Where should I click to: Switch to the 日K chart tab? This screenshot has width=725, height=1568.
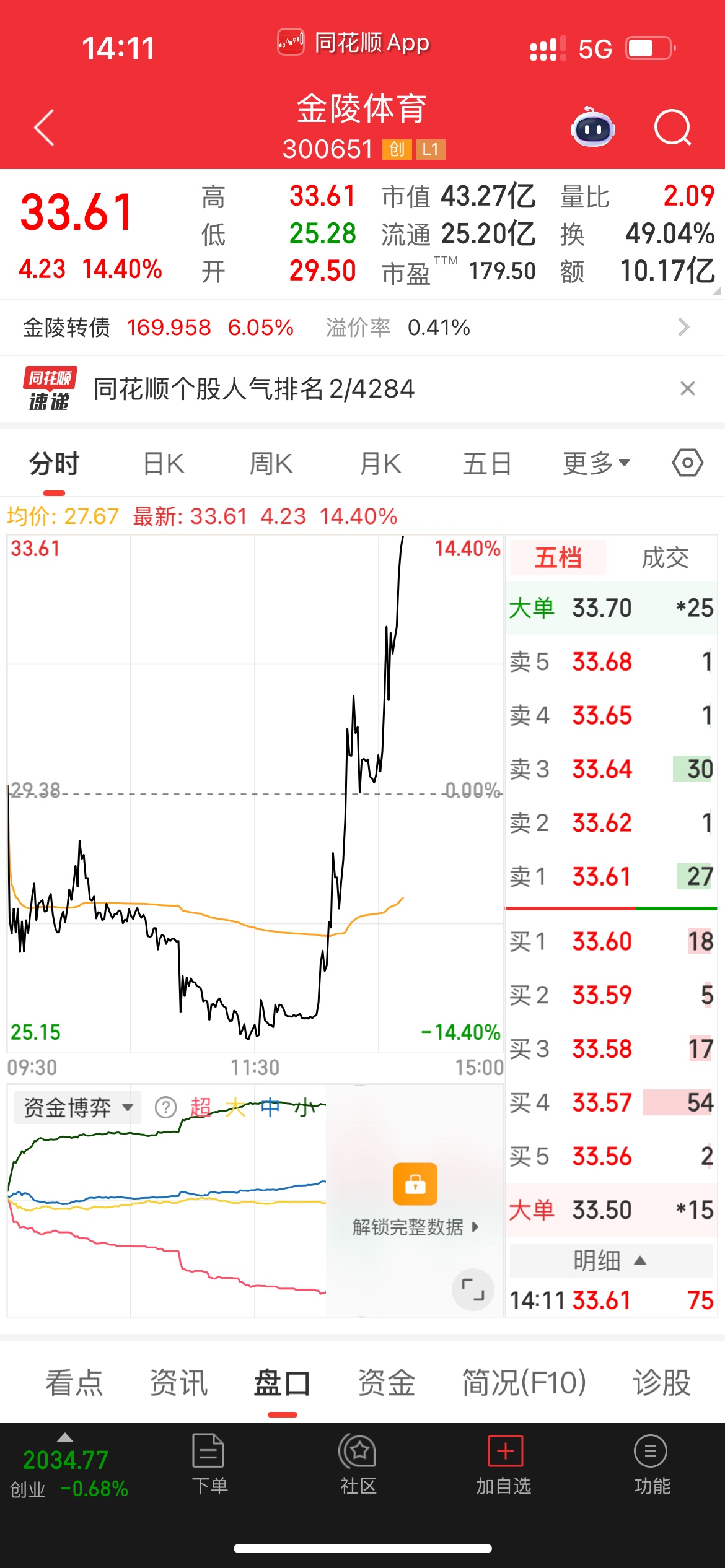click(164, 464)
